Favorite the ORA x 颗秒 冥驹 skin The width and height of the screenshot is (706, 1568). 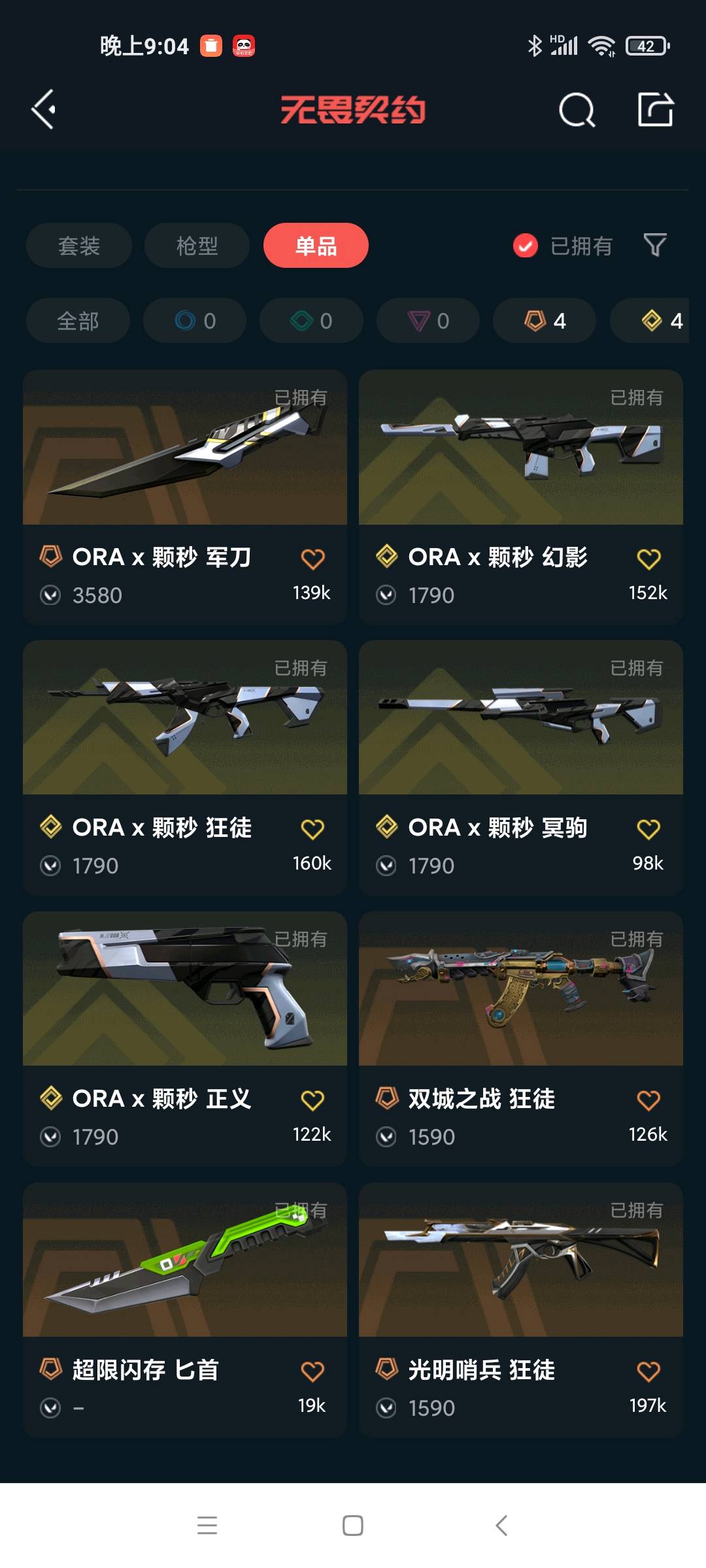pyautogui.click(x=648, y=829)
